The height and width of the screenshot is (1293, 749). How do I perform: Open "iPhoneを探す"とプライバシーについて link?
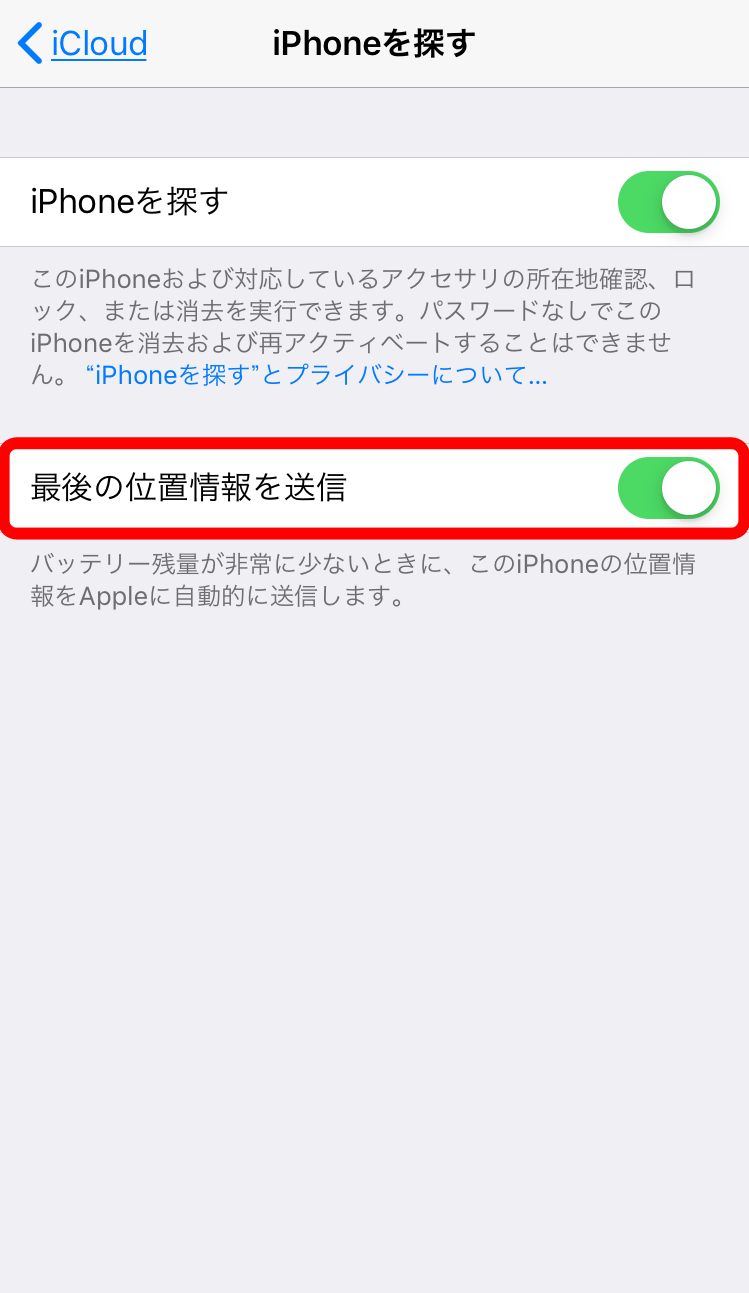(x=317, y=376)
